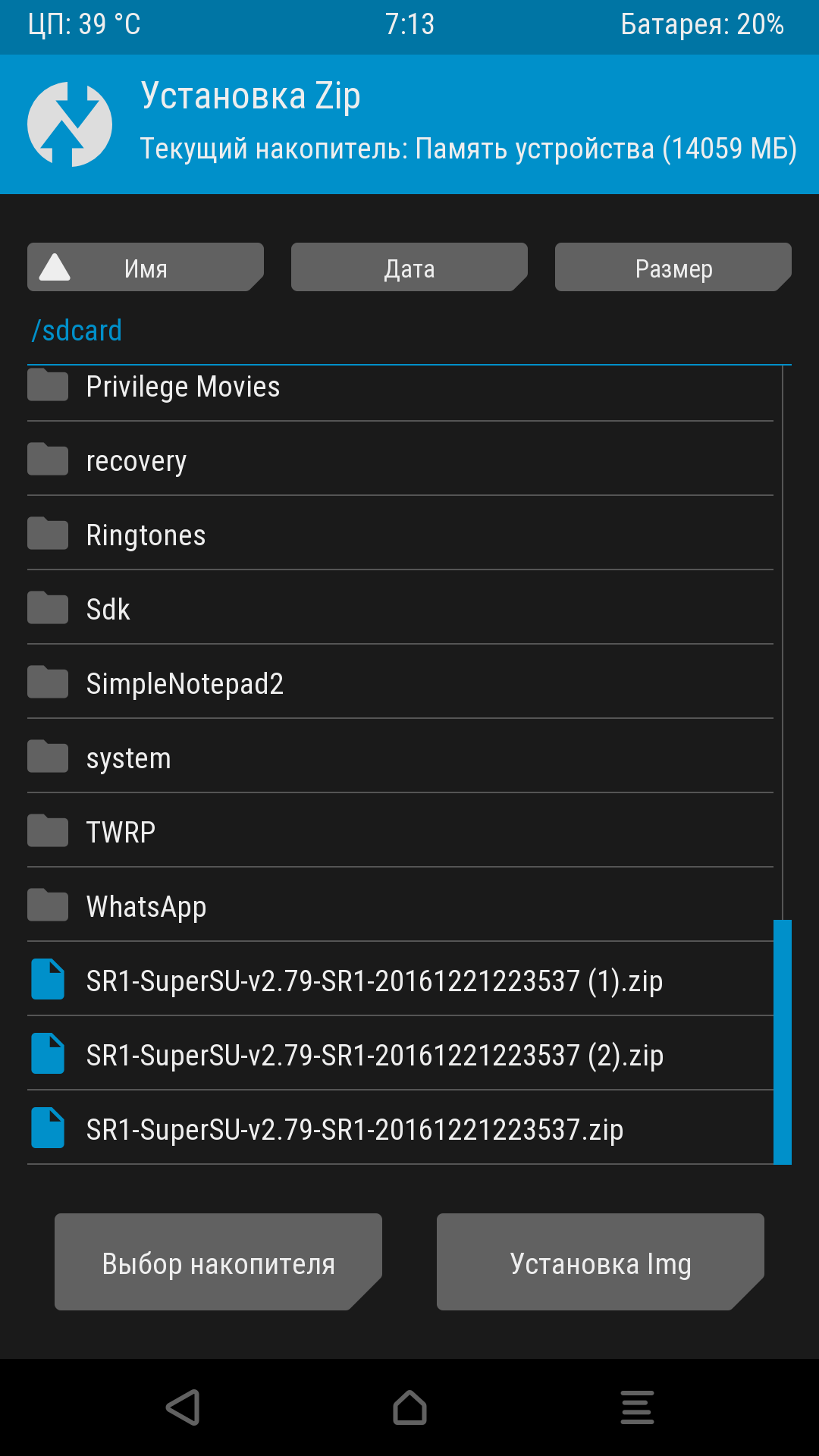The width and height of the screenshot is (819, 1456).
Task: Open the TWRP folder
Action: tap(121, 833)
